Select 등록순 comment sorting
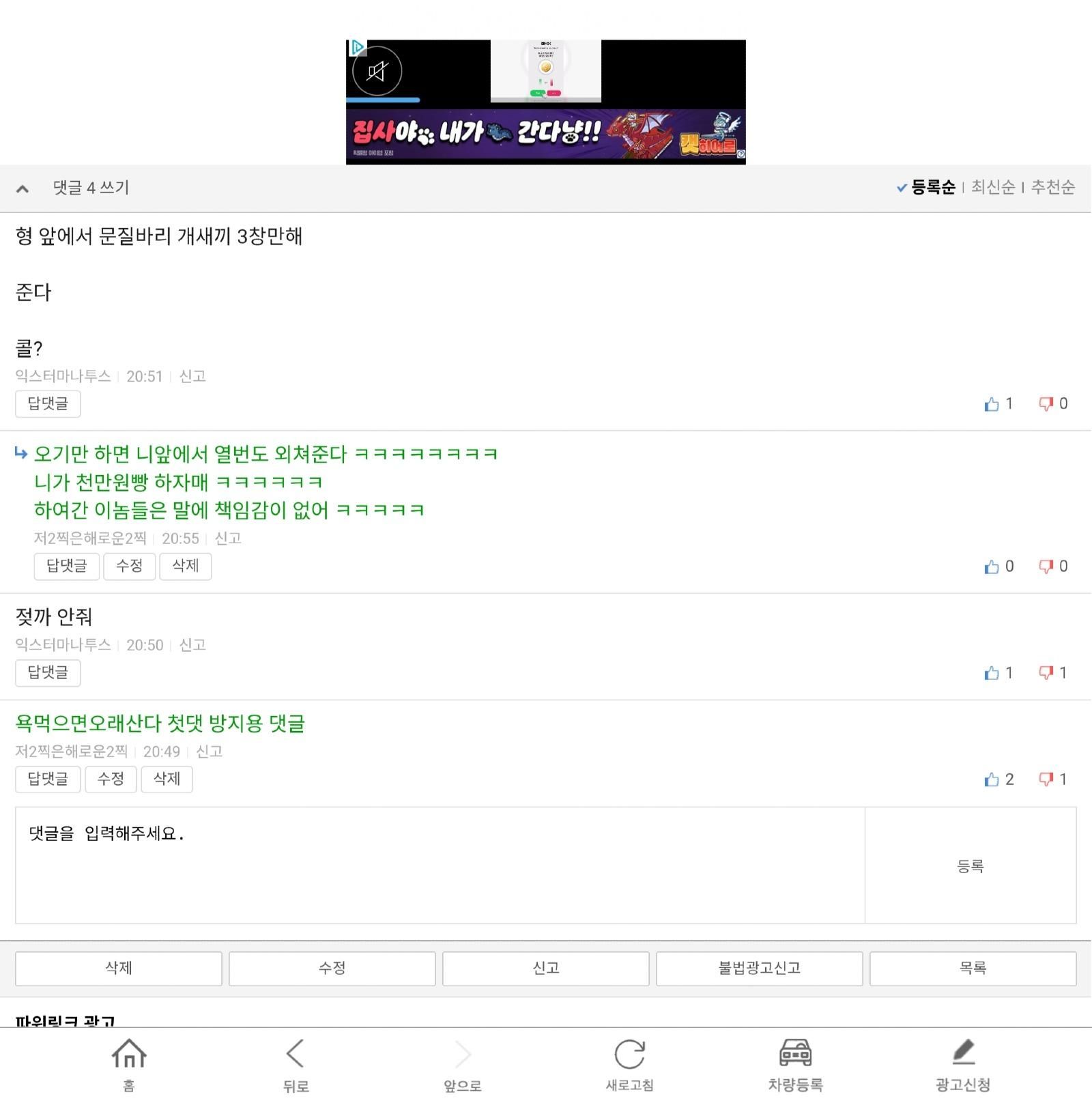1092x1103 pixels. tap(932, 187)
